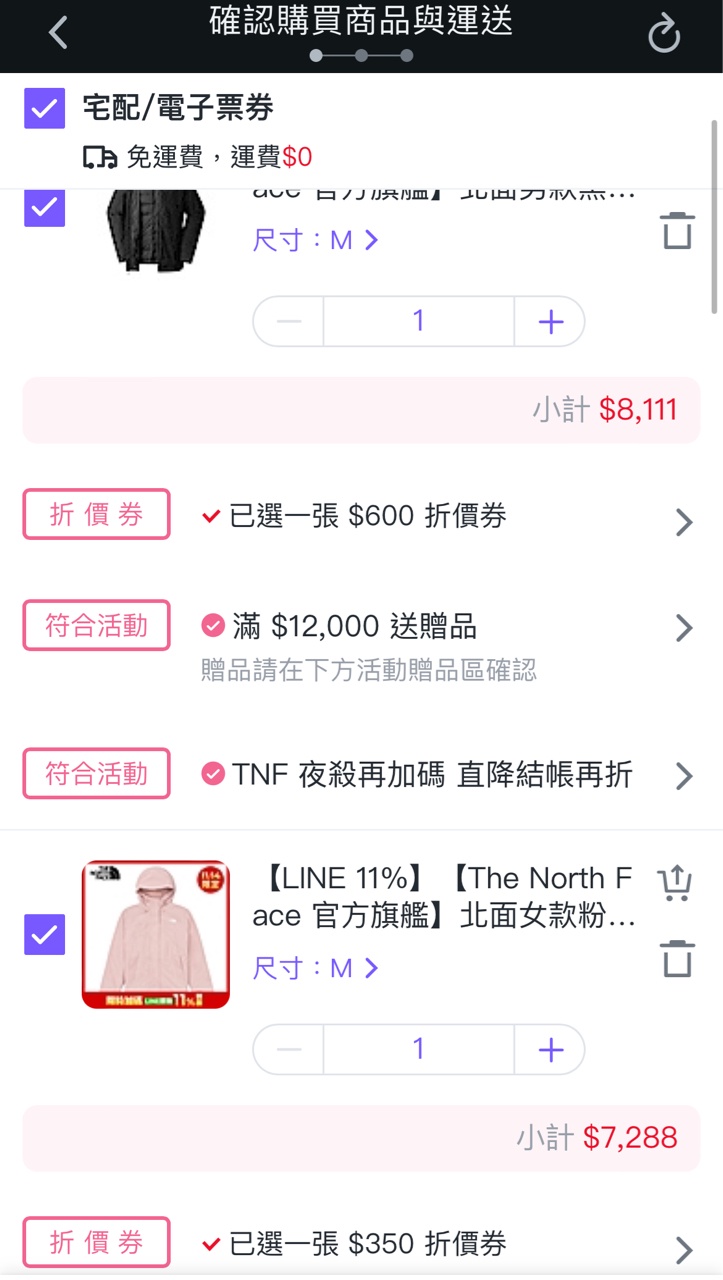Open the pink women's jacket product image
Screen dimensions: 723x1280
(156, 934)
